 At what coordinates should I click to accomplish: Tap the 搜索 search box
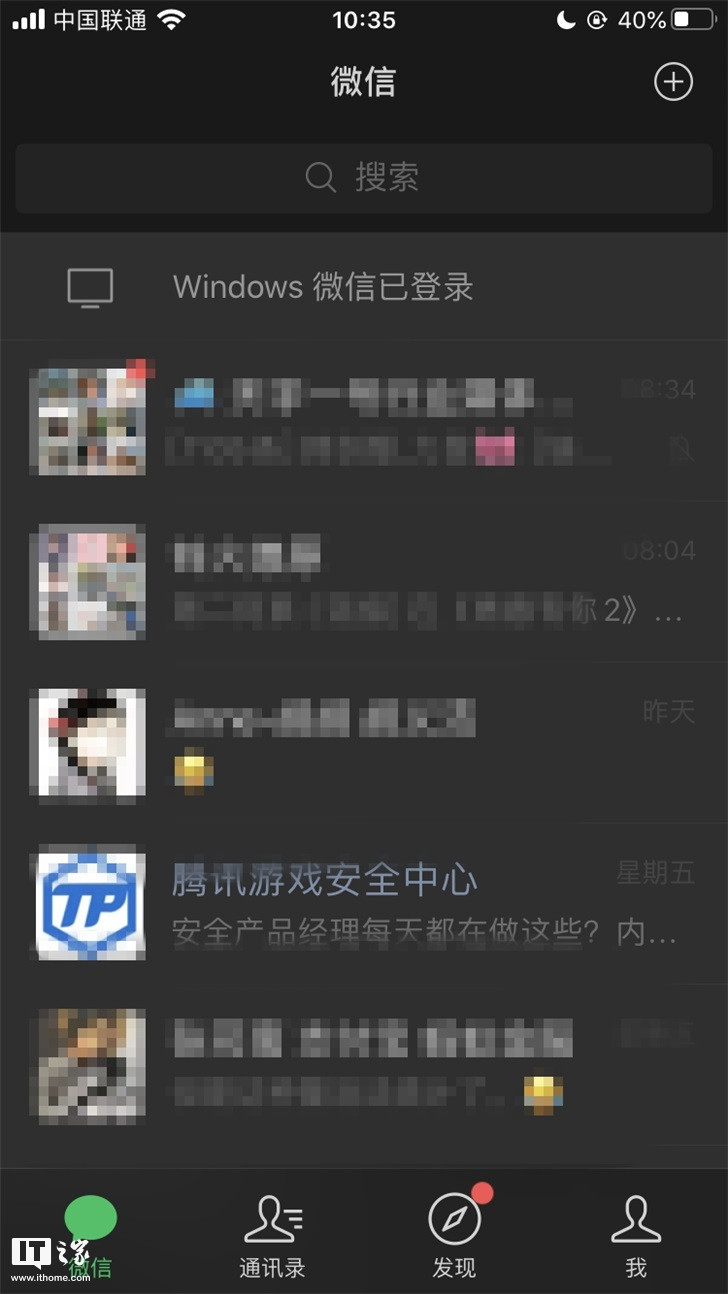point(364,178)
